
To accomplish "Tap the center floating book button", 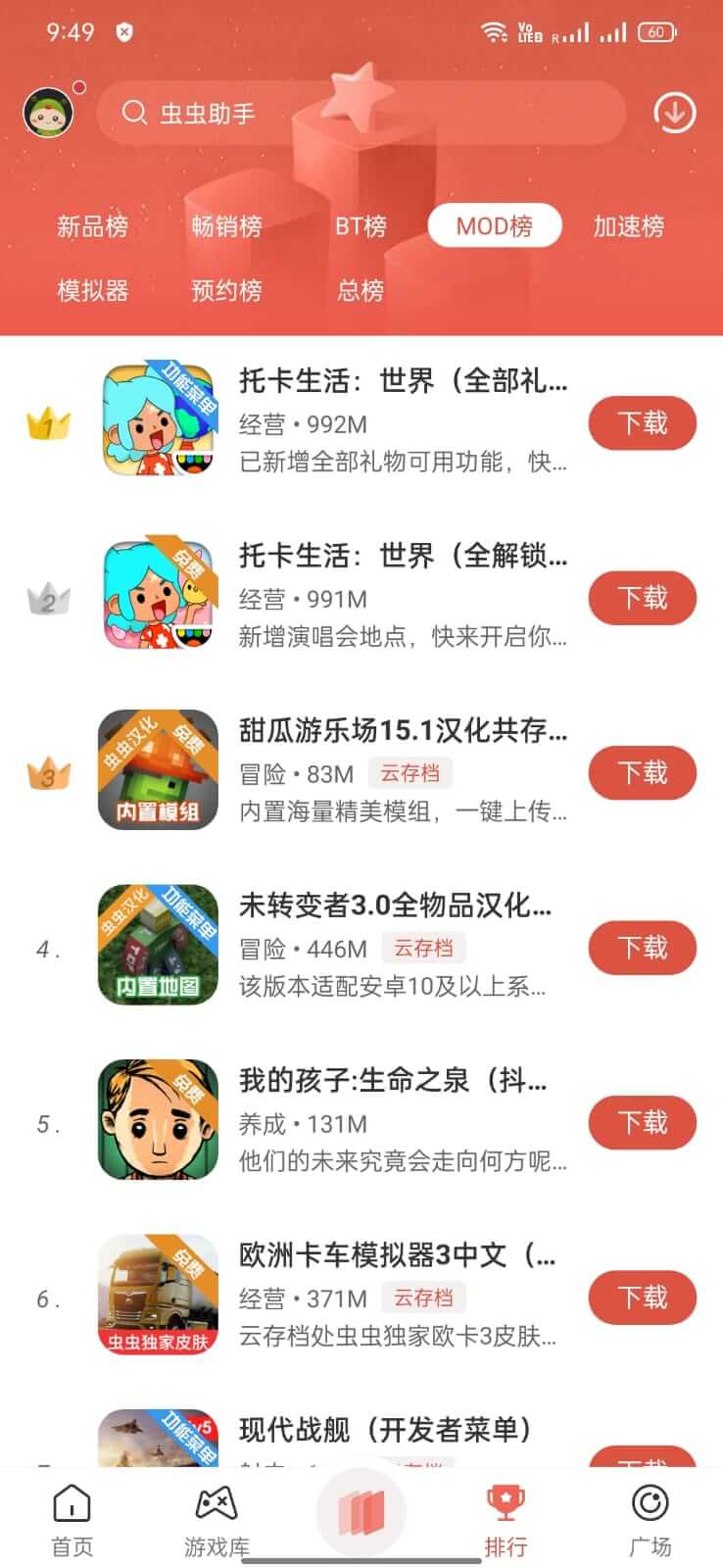I will 361,1512.
